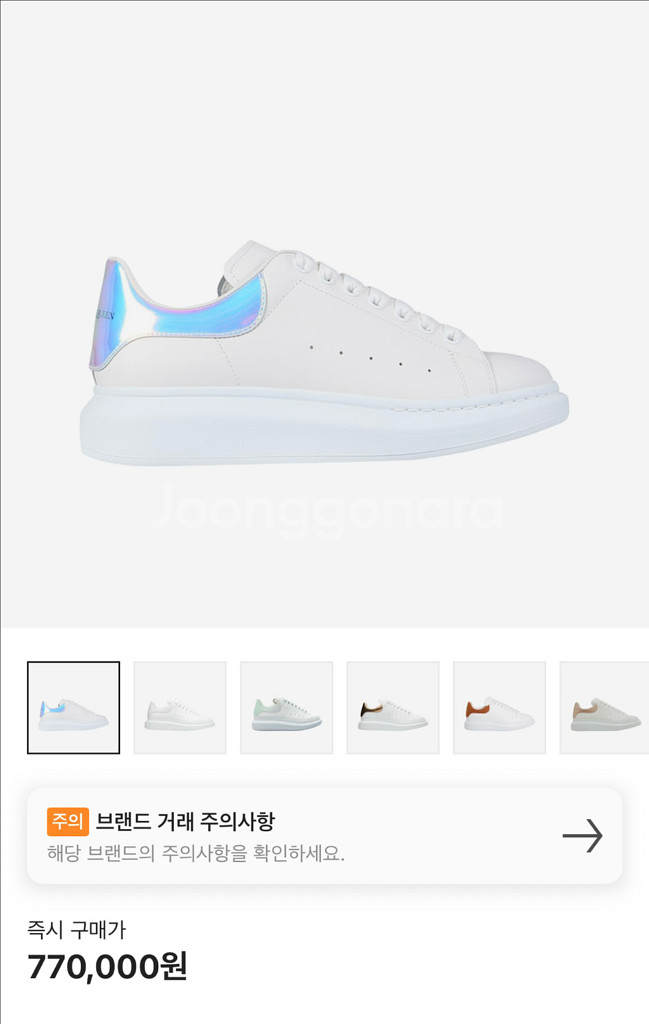This screenshot has width=649, height=1024.
Task: Select the beige heel sneaker thumbnail
Action: (x=604, y=707)
